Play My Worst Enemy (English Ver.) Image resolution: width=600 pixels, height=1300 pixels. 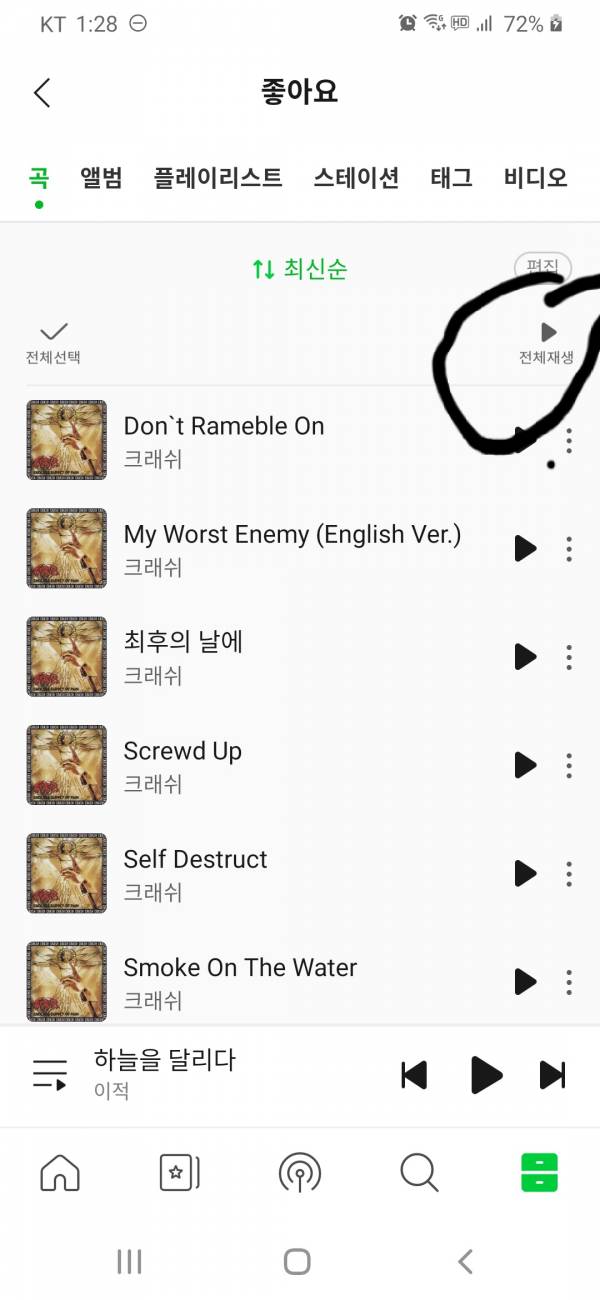525,548
